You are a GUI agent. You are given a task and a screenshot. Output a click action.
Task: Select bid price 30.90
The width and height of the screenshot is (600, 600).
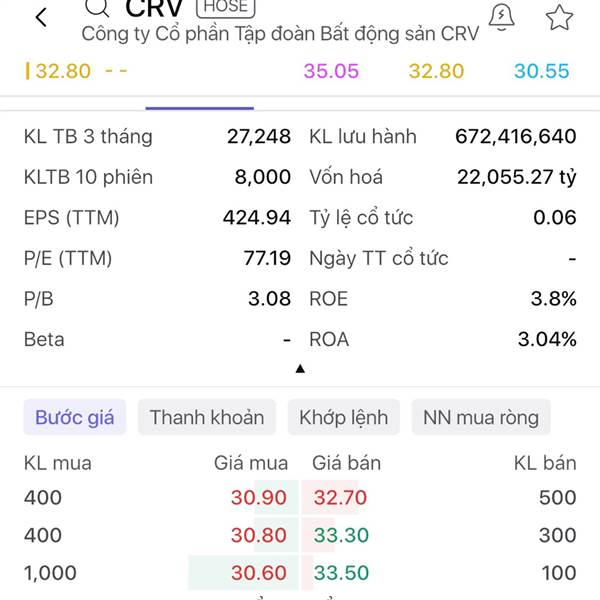click(x=259, y=498)
